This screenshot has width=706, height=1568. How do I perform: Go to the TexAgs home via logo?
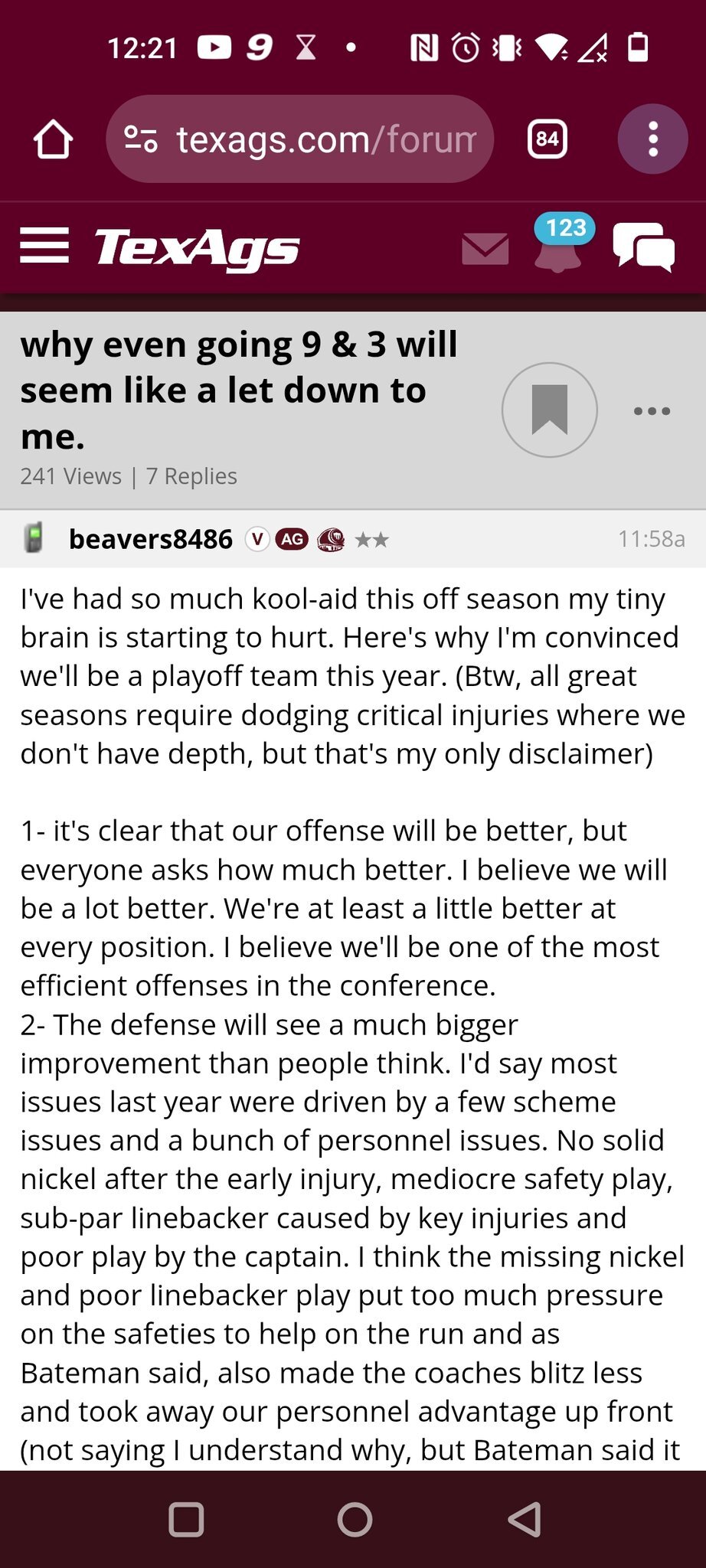pos(197,248)
